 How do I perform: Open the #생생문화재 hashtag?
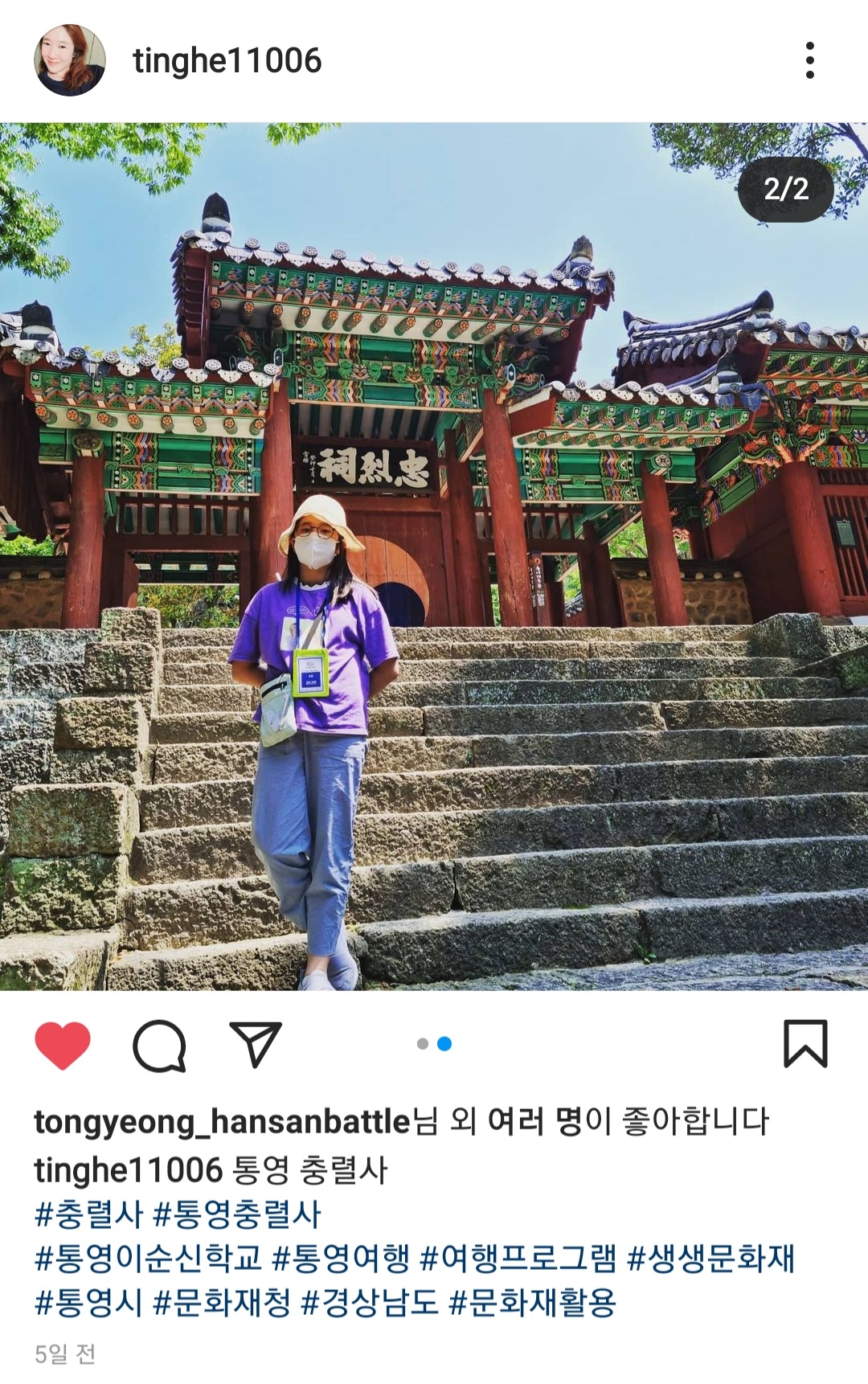click(710, 1258)
